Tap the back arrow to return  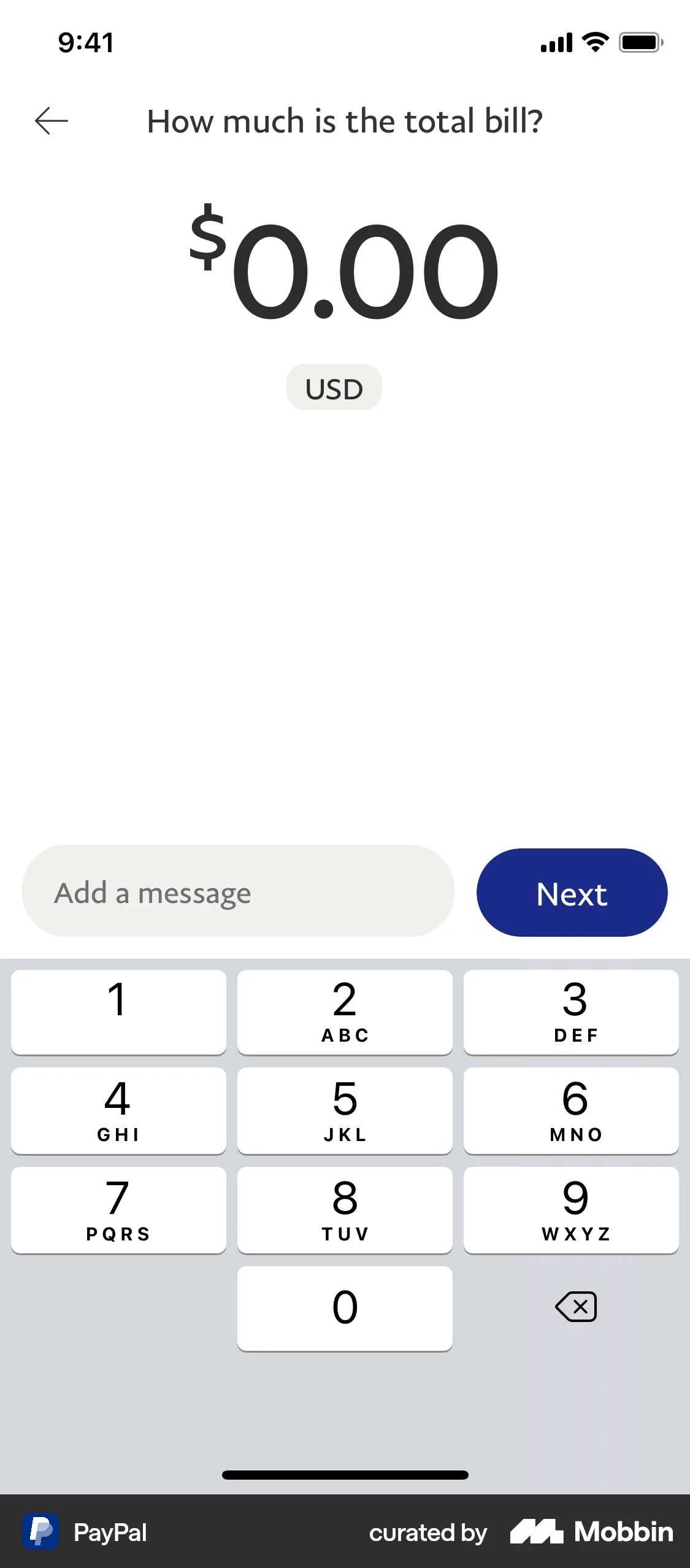(50, 121)
